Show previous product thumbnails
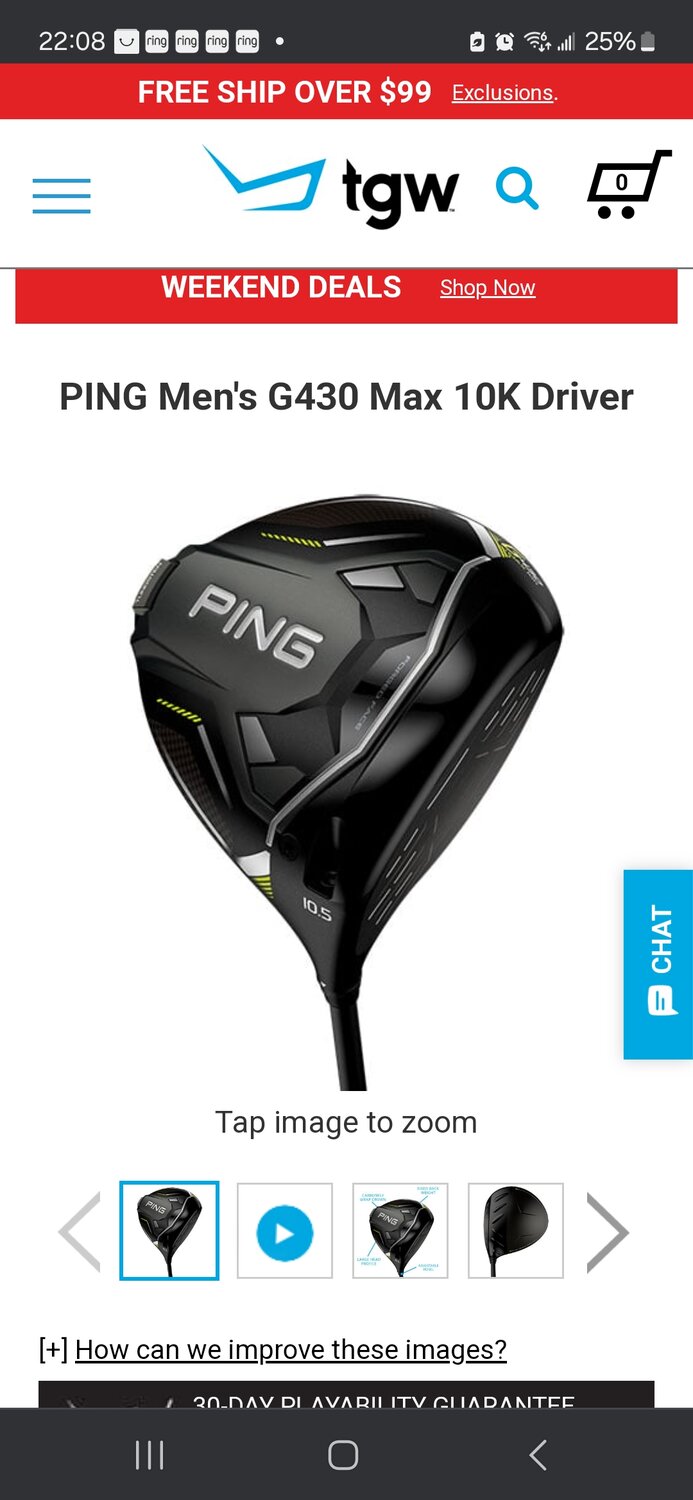The height and width of the screenshot is (1500, 693). 80,1232
